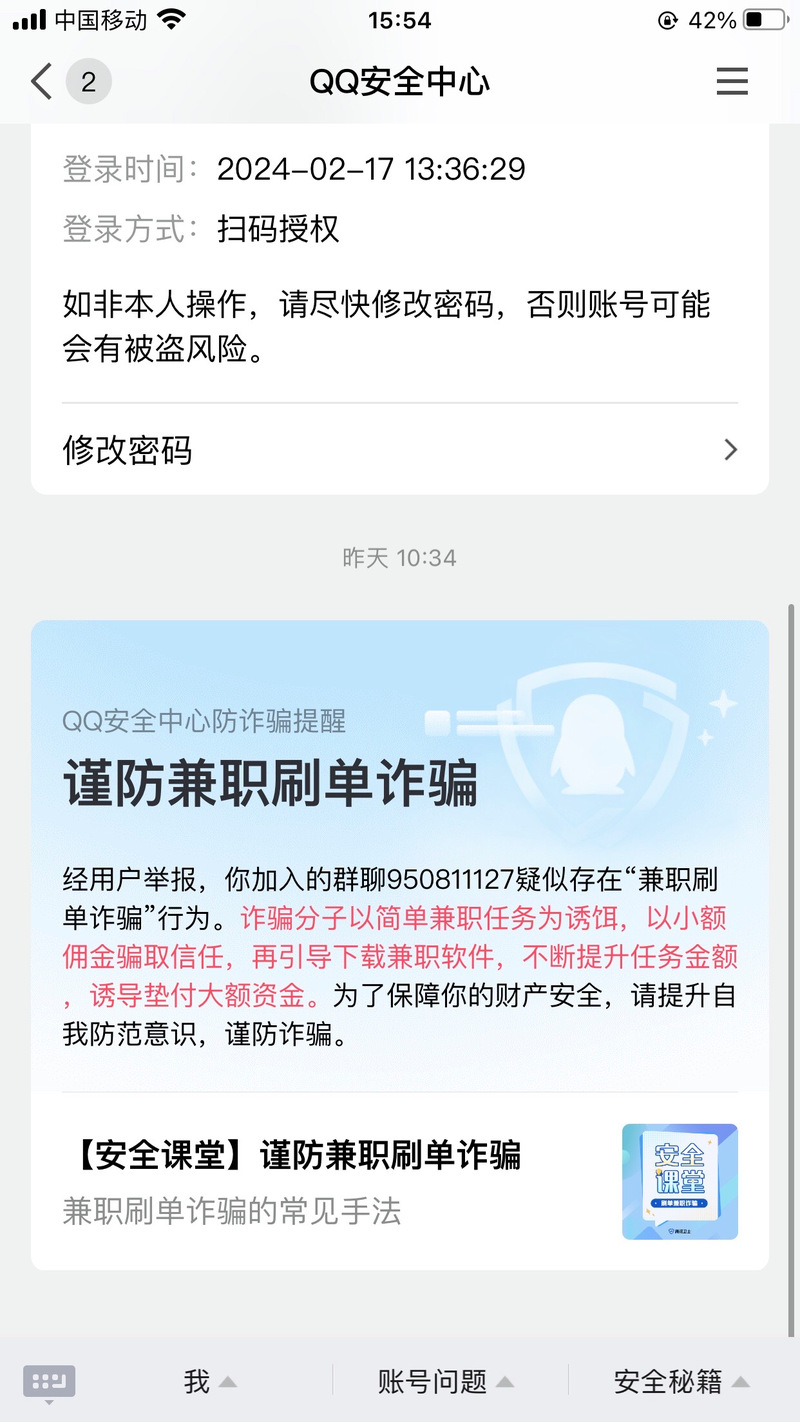800x1422 pixels.
Task: Expand the 我 bottom menu
Action: pyautogui.click(x=210, y=1382)
